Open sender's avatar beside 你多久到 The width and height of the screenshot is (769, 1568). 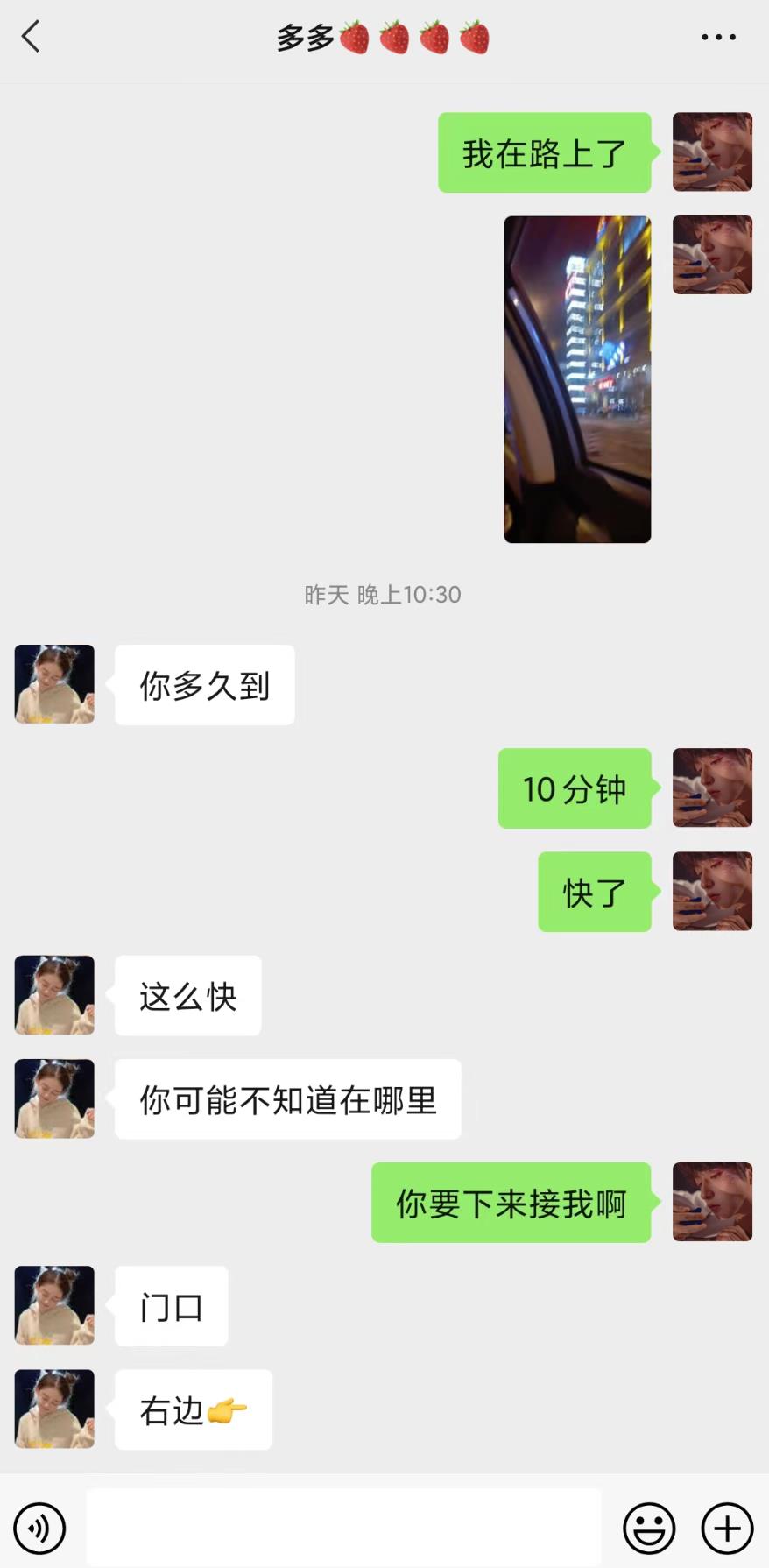tap(54, 684)
